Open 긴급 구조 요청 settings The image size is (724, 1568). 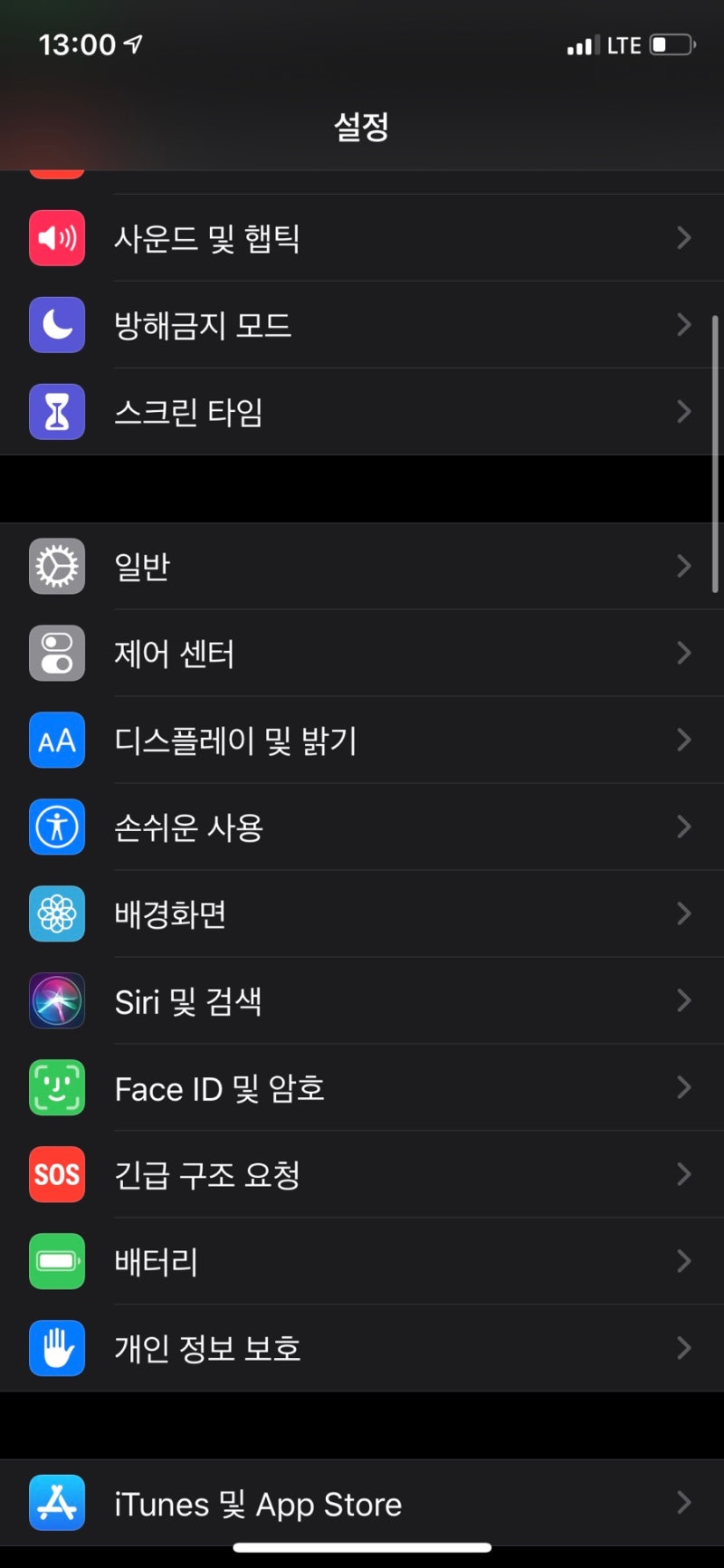[x=362, y=1175]
